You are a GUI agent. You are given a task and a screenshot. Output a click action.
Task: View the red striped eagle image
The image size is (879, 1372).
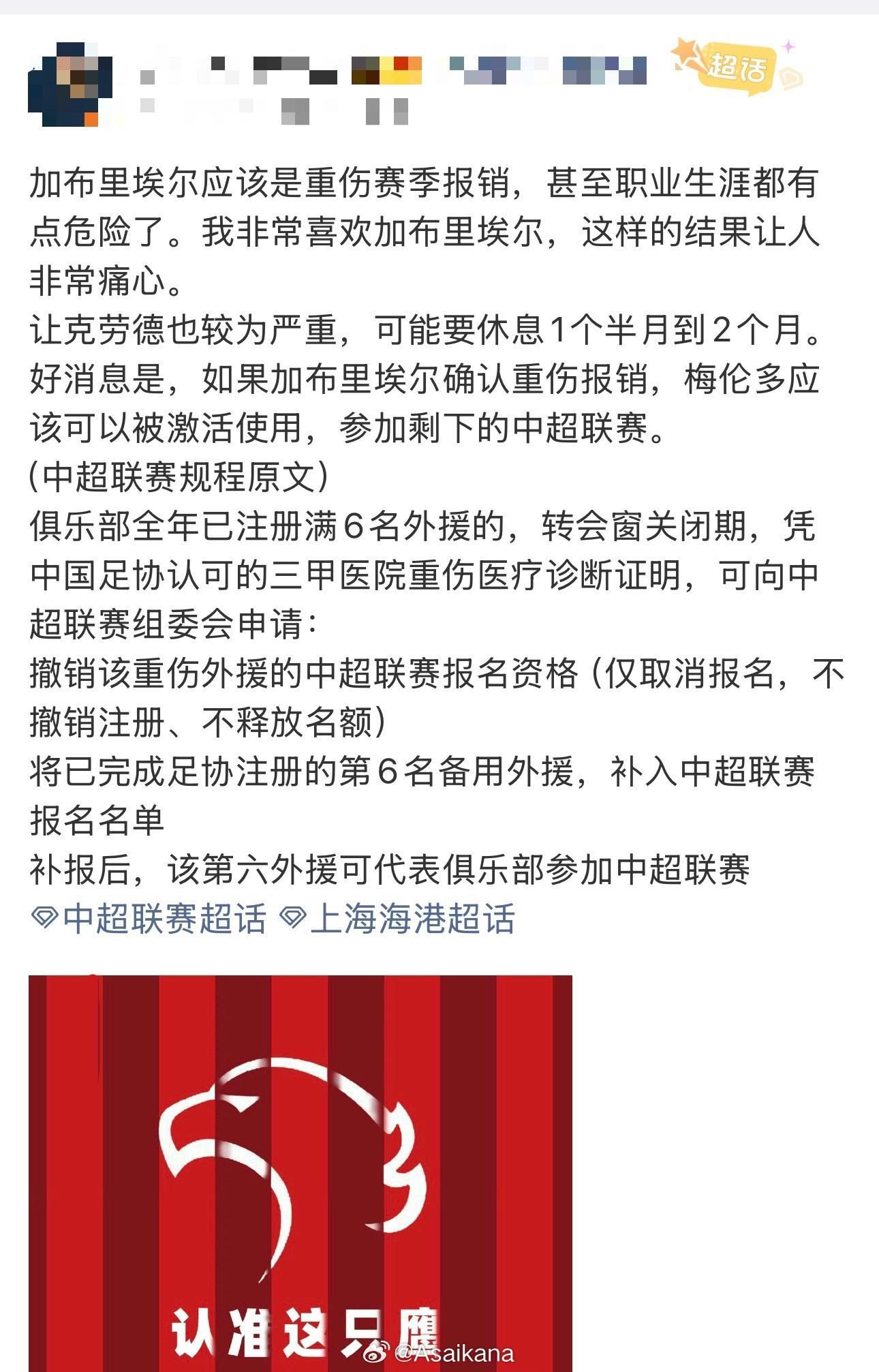coord(300,1173)
